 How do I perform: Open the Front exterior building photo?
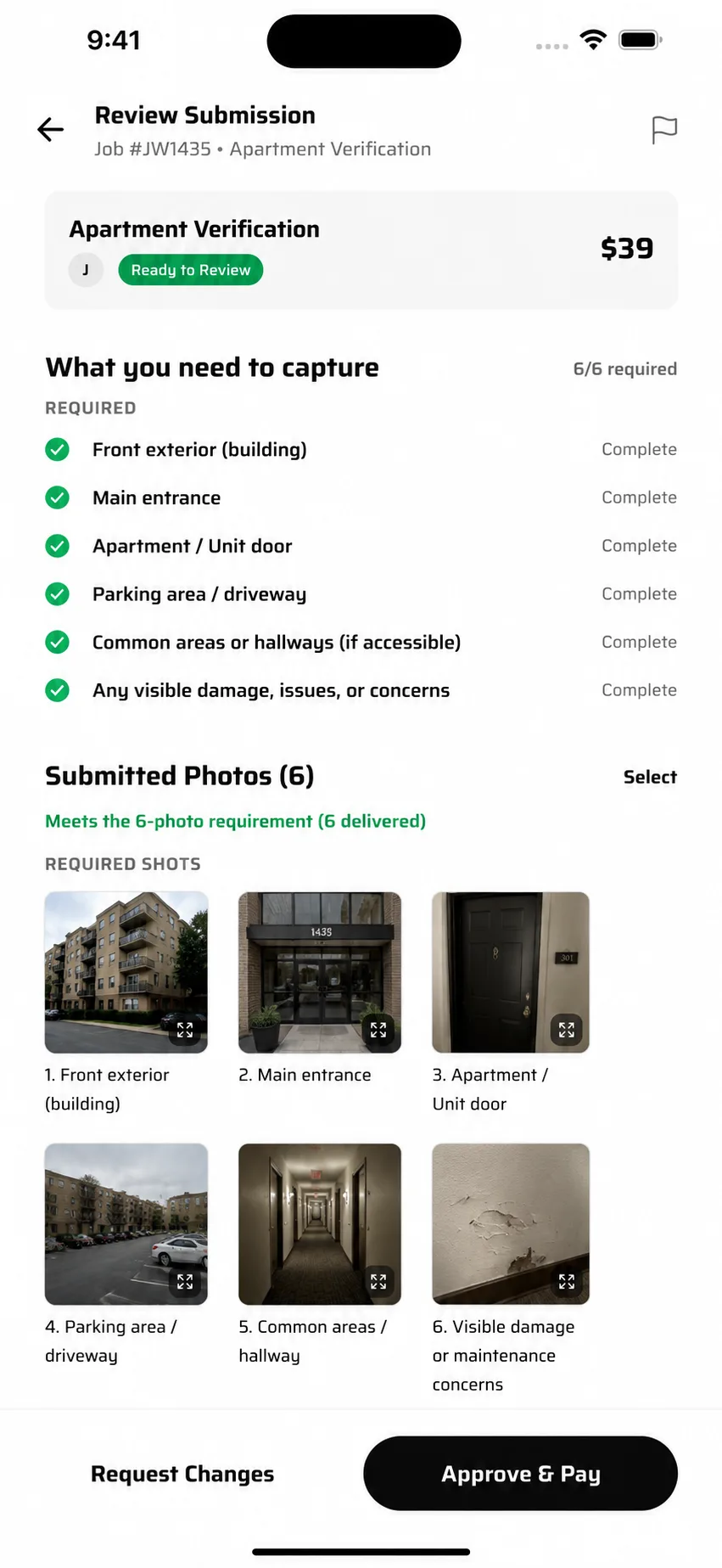click(126, 972)
